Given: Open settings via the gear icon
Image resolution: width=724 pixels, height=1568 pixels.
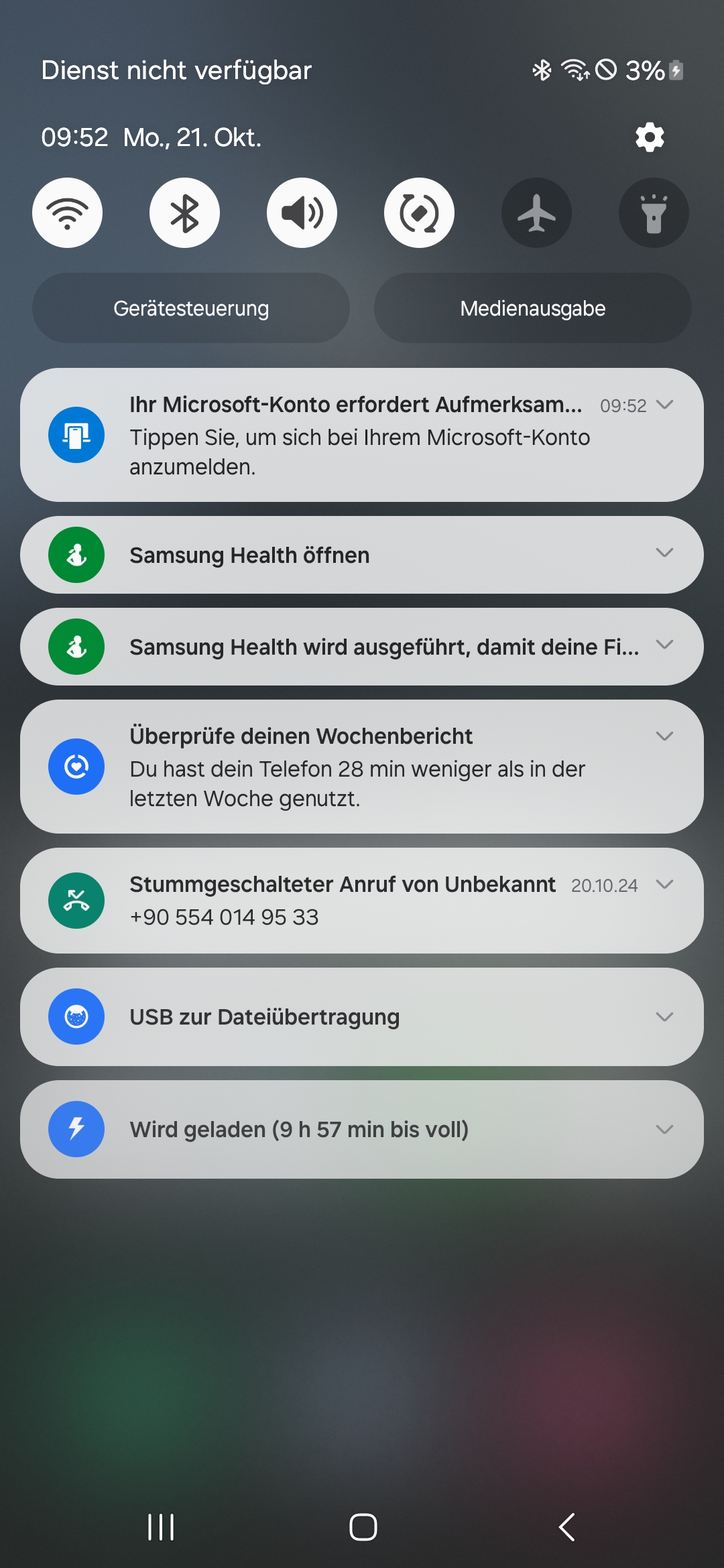Looking at the screenshot, I should [x=650, y=137].
